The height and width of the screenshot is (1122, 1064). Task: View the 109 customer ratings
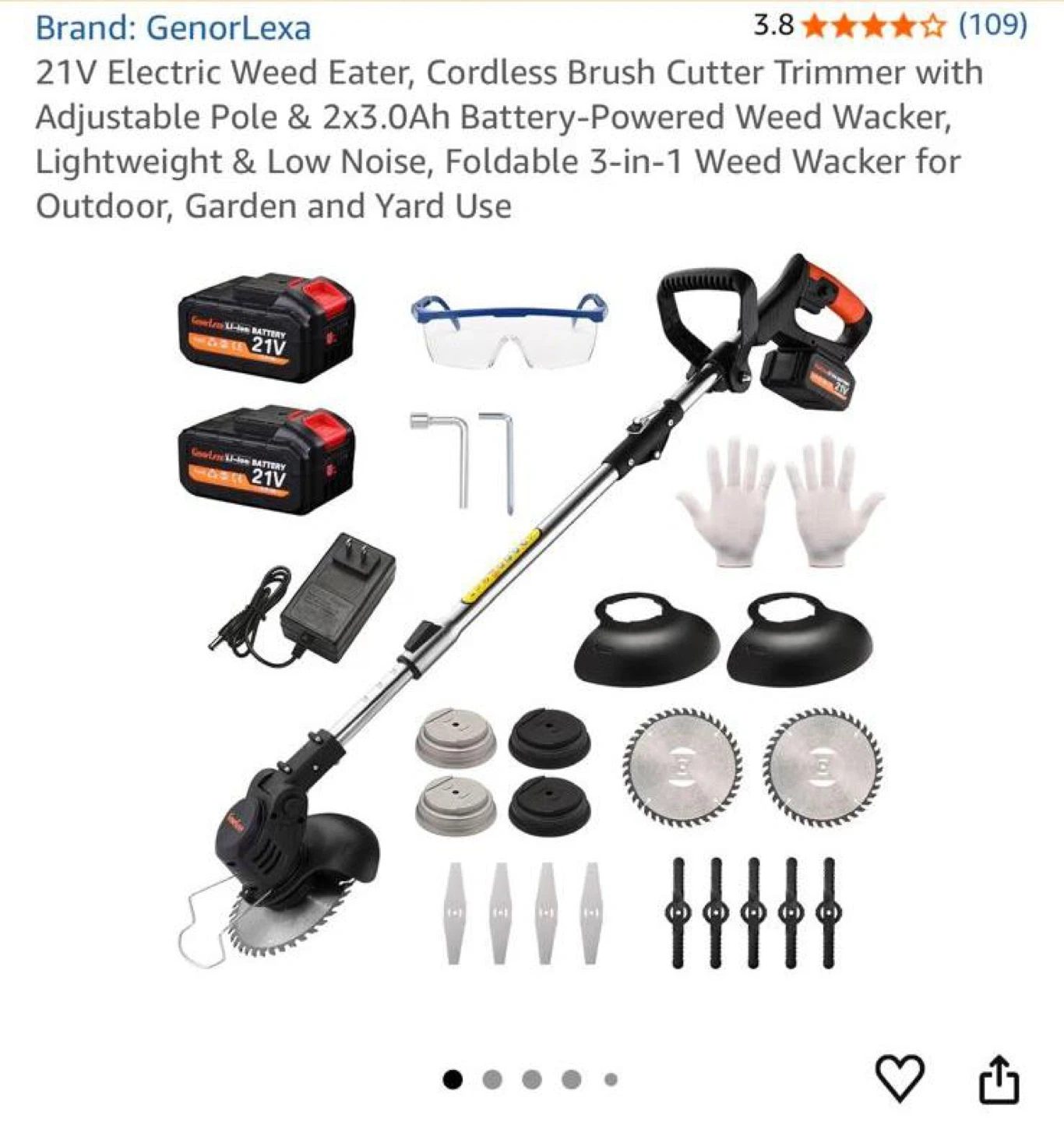(992, 25)
